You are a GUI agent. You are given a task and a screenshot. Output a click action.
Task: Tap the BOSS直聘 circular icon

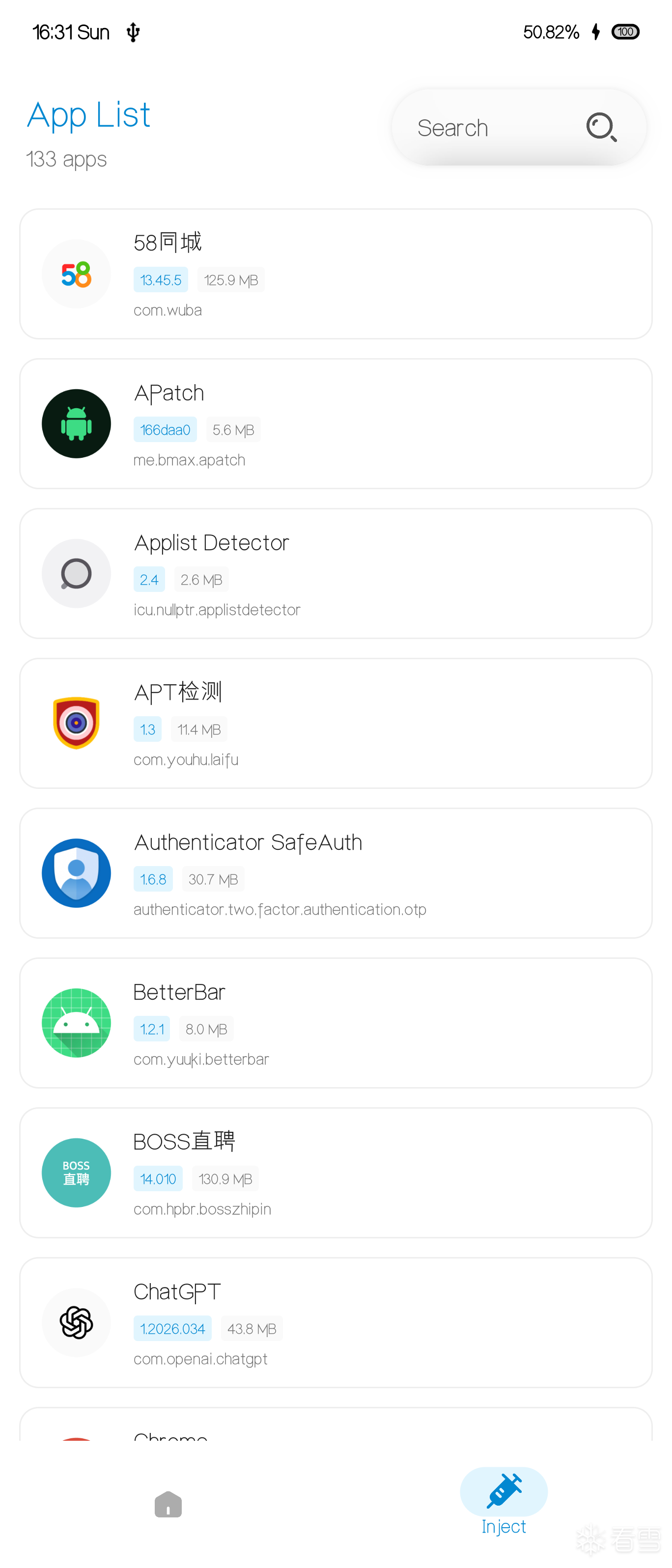(x=76, y=1173)
